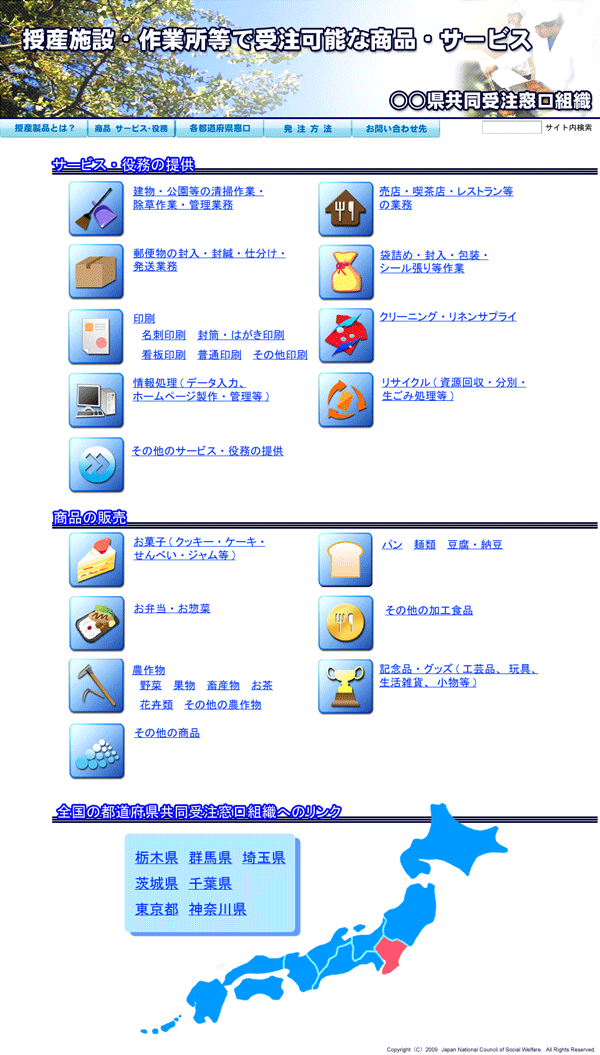Open the 記念品・グッズ link

click(x=458, y=669)
